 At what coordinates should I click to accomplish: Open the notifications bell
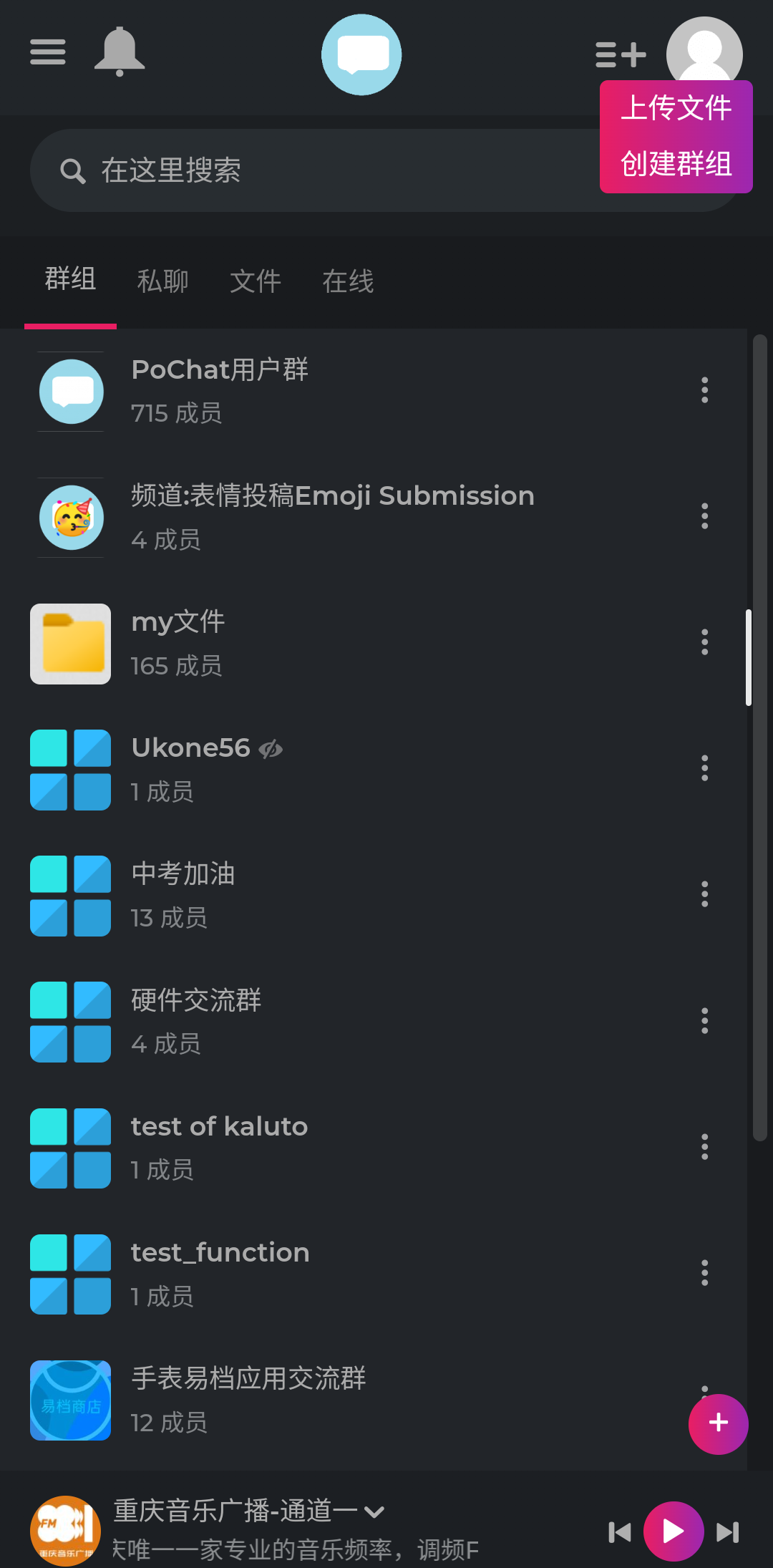click(120, 52)
